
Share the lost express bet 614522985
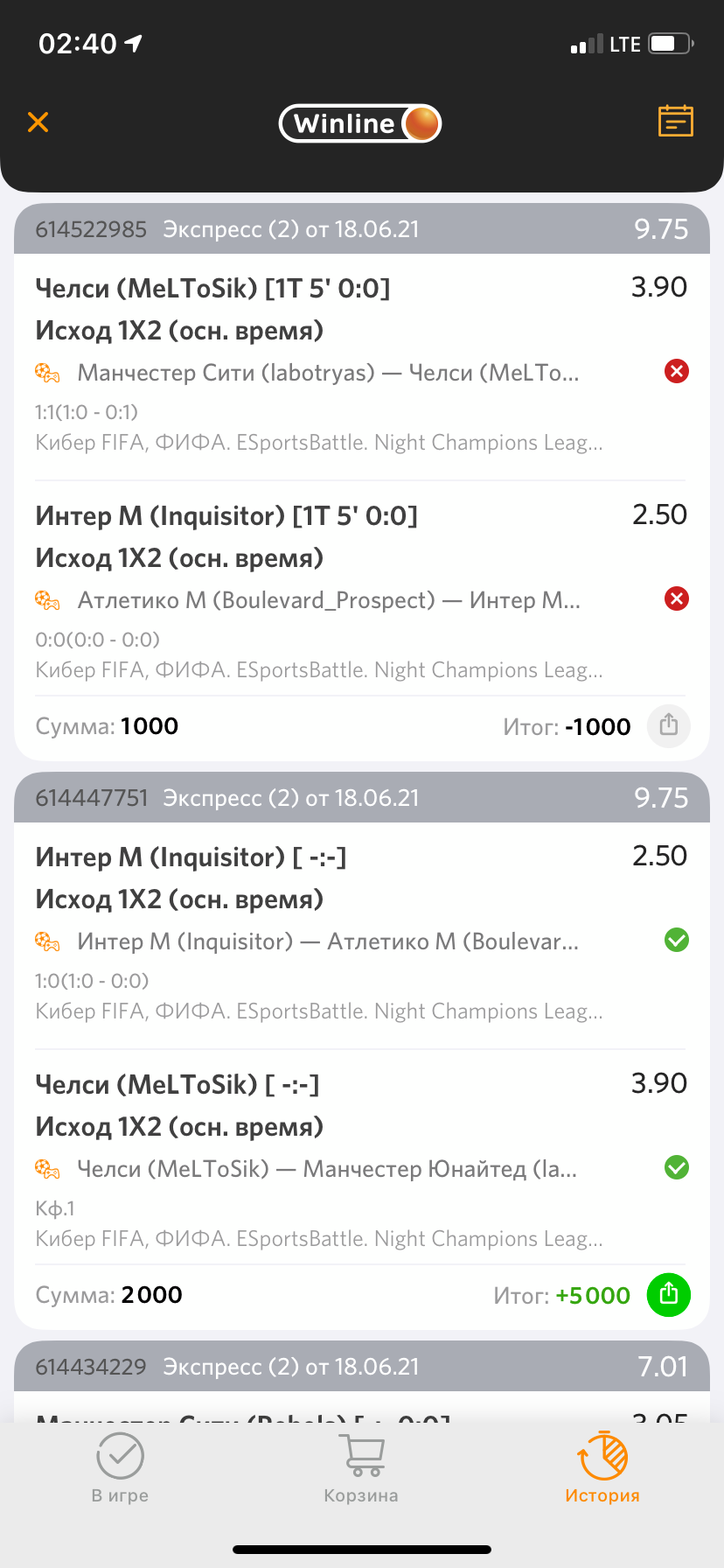click(x=669, y=725)
